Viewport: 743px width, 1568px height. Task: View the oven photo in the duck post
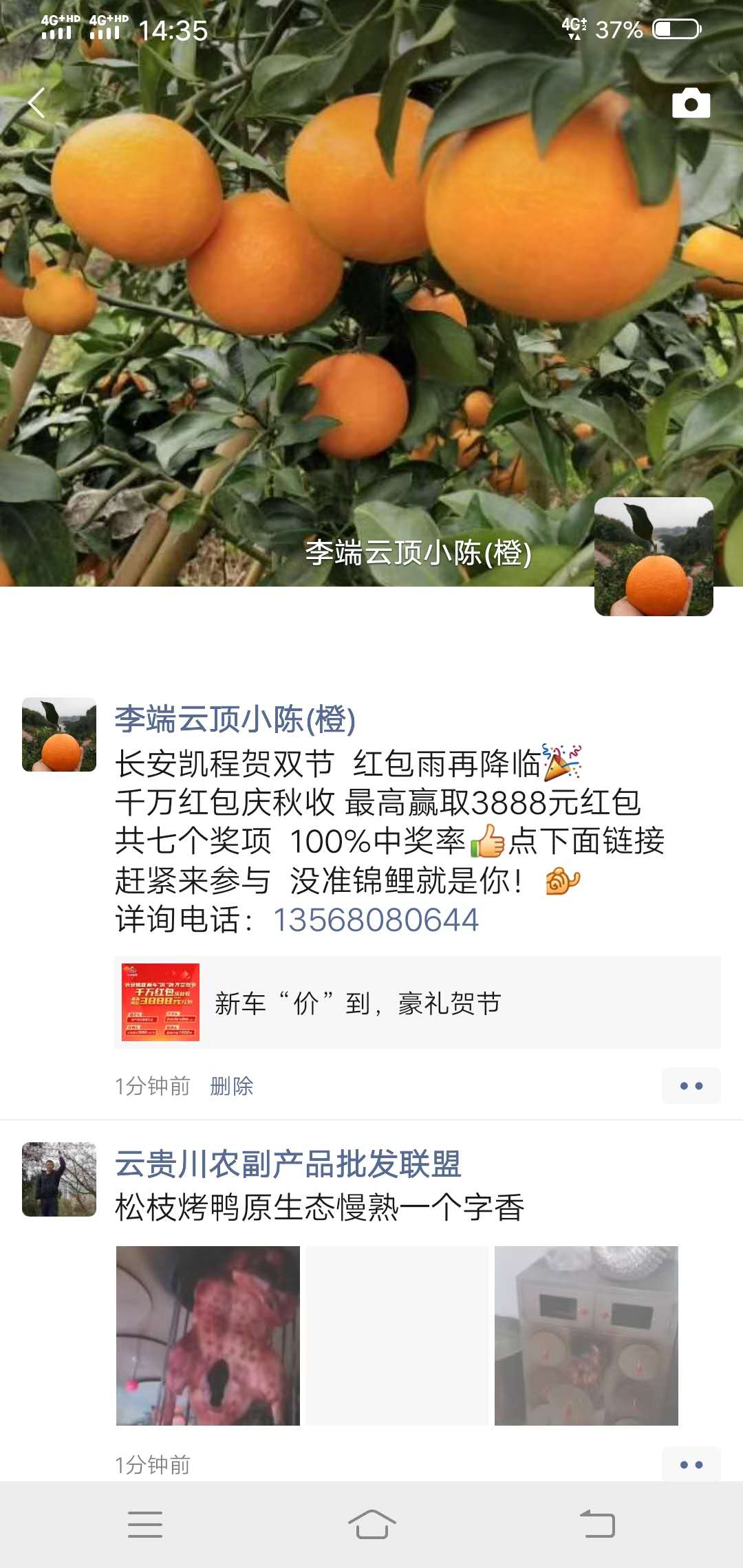tap(586, 1336)
